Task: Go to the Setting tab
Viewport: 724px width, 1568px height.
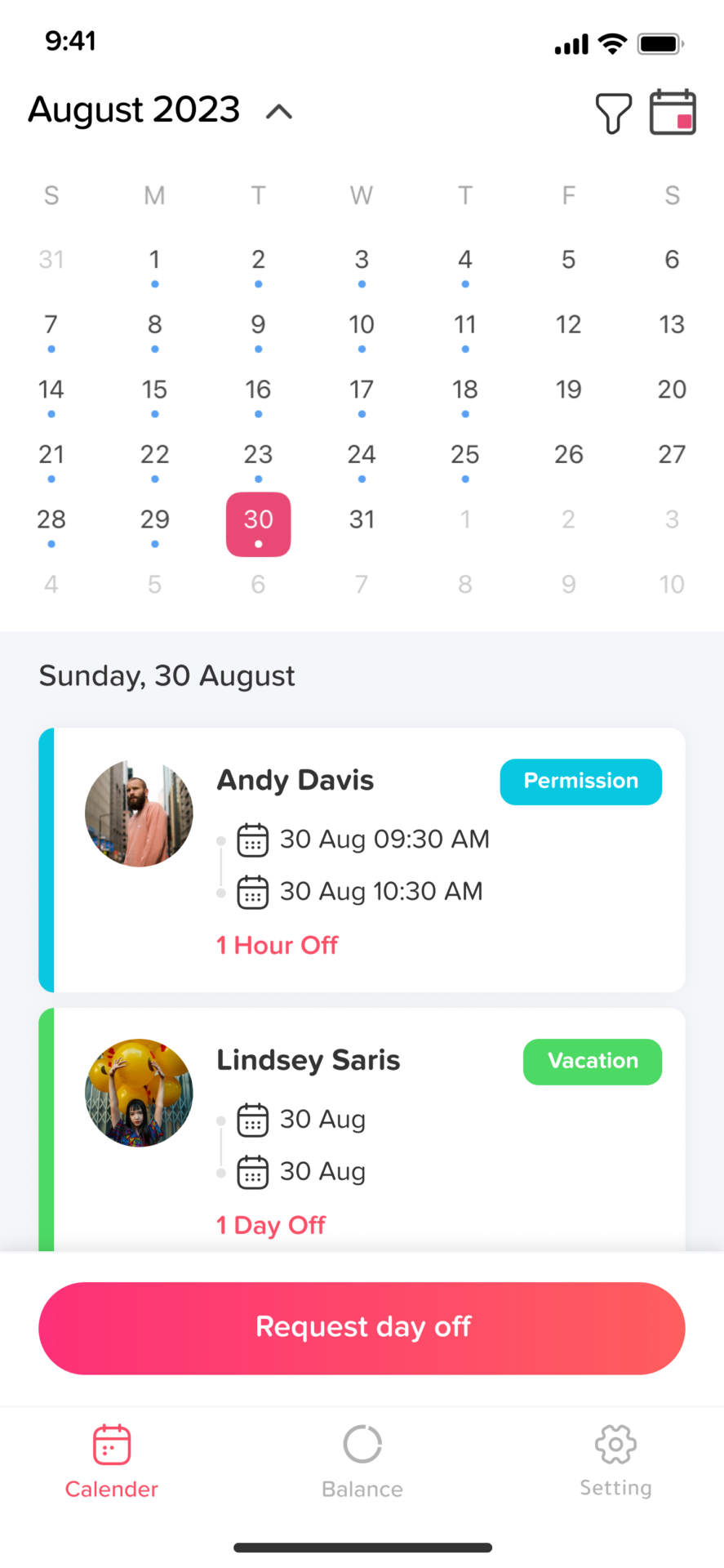Action: [x=615, y=1460]
